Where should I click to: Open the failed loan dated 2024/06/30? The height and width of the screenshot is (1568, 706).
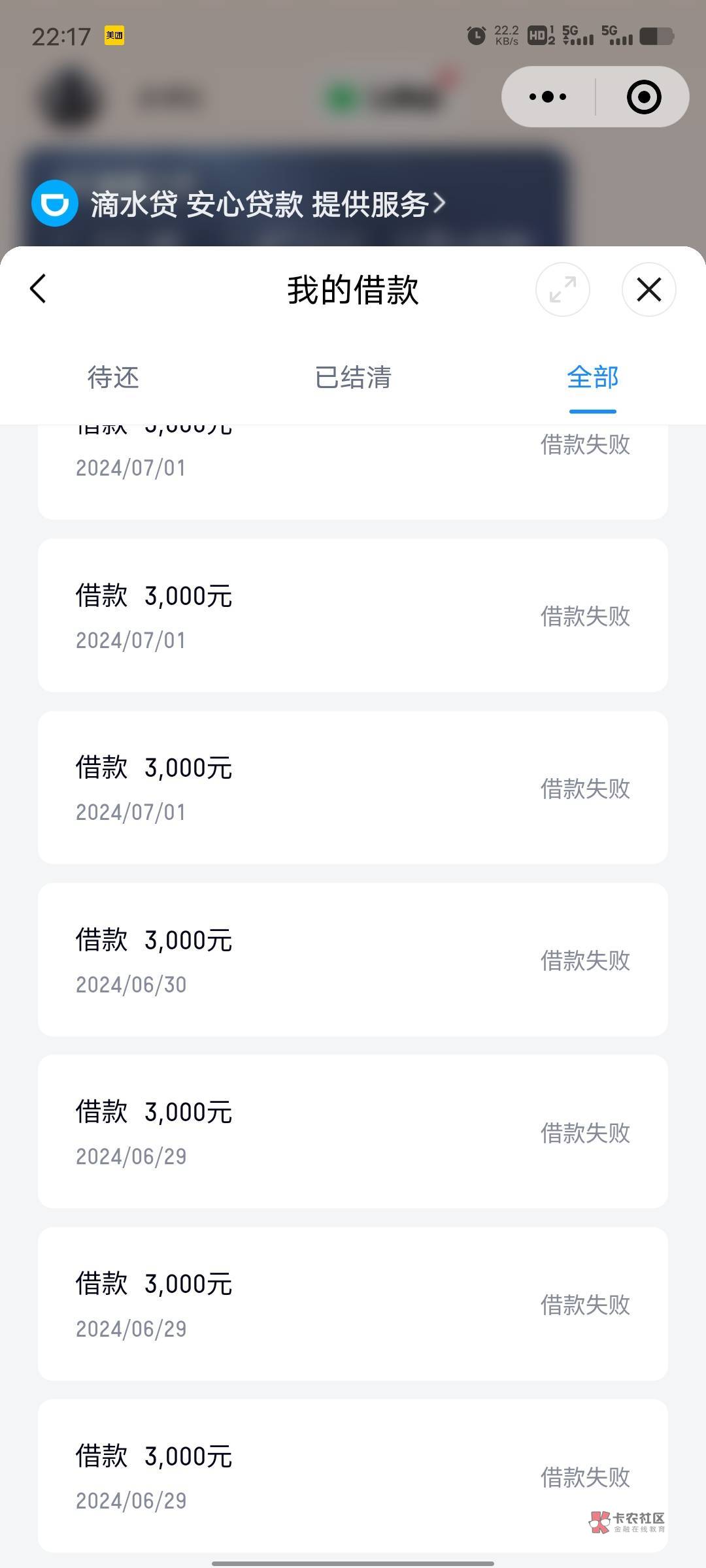353,960
